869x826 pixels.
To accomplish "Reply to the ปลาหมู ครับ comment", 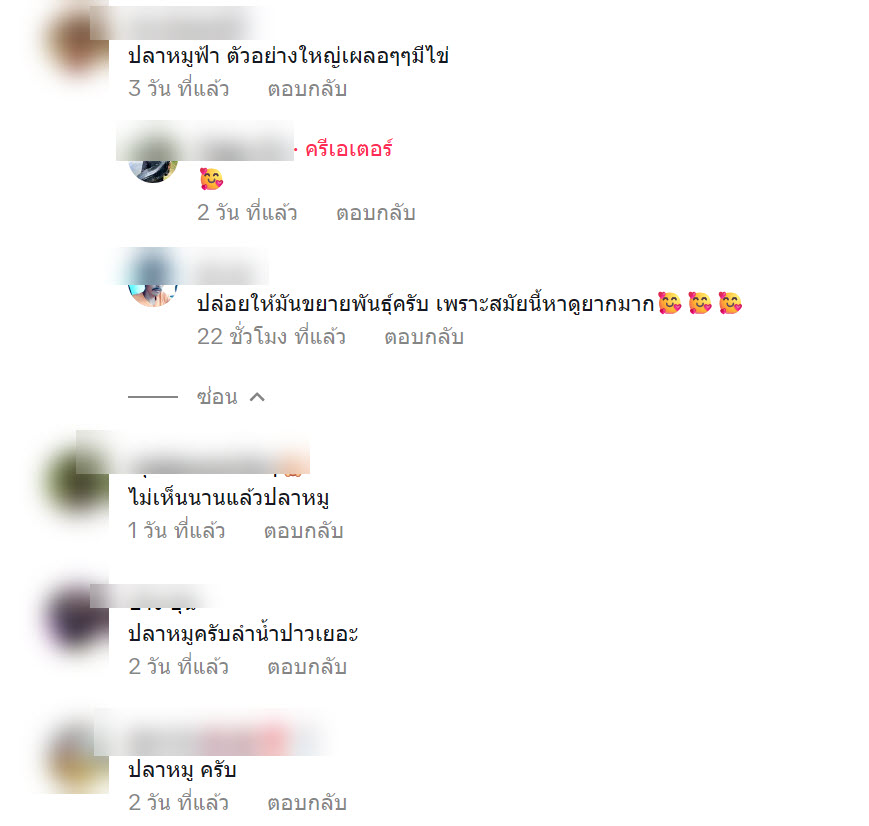I will click(307, 803).
